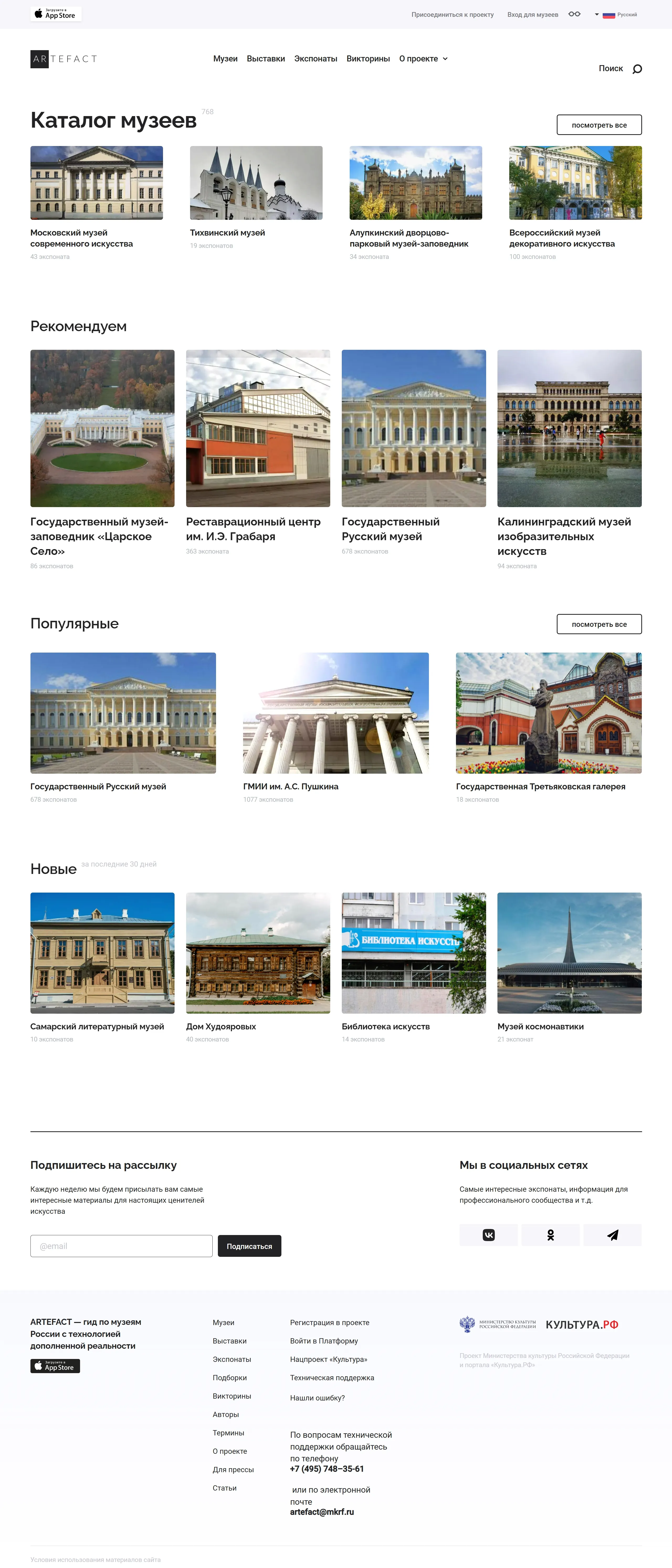Image resolution: width=672 pixels, height=1568 pixels.
Task: Toggle the accessibility glasses icon
Action: pyautogui.click(x=574, y=14)
